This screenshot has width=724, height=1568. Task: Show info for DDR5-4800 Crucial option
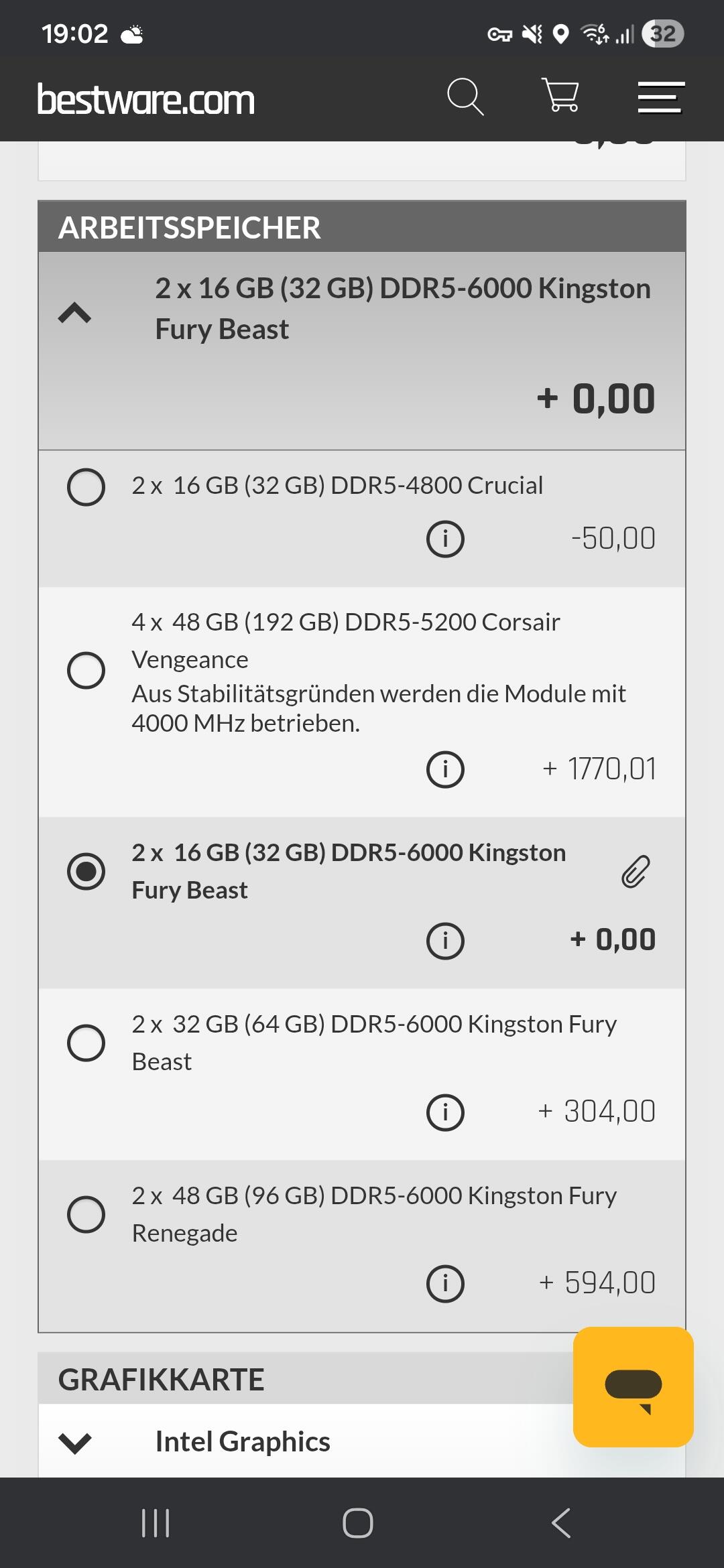tap(445, 539)
